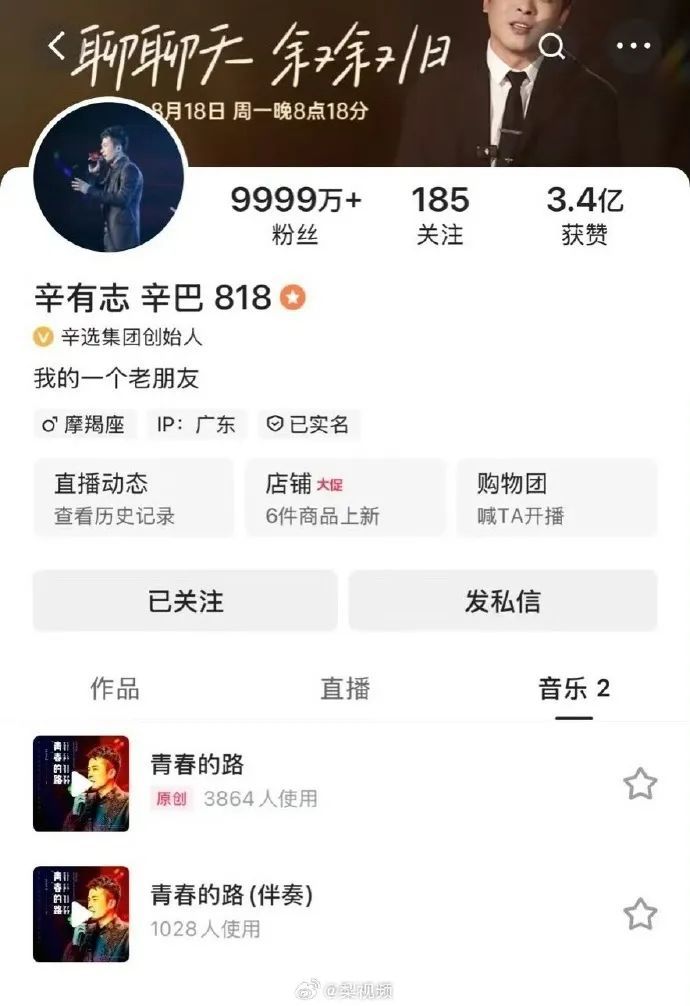Switch to the 直播 tab
Screen dimensions: 690x1006
pyautogui.click(x=345, y=688)
